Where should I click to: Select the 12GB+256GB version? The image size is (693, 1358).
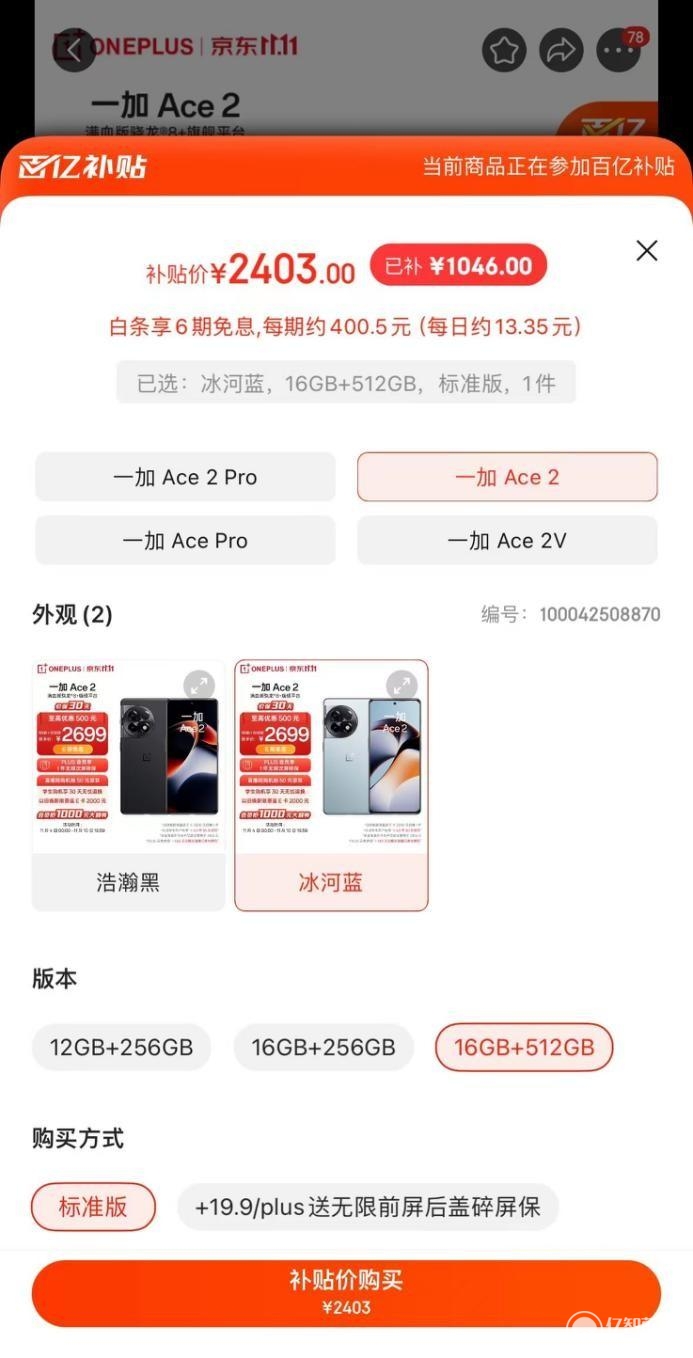121,1047
